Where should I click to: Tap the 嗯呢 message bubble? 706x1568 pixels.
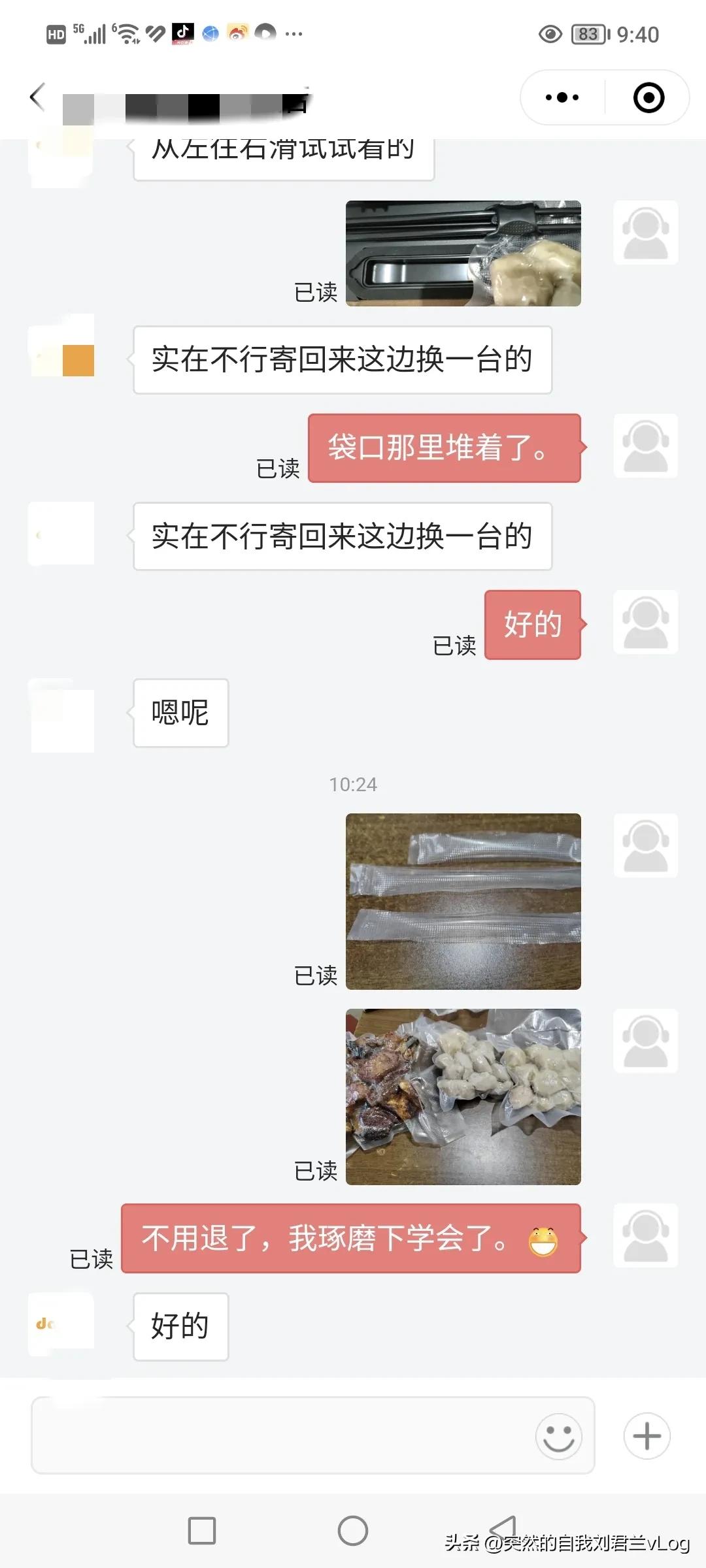click(180, 713)
